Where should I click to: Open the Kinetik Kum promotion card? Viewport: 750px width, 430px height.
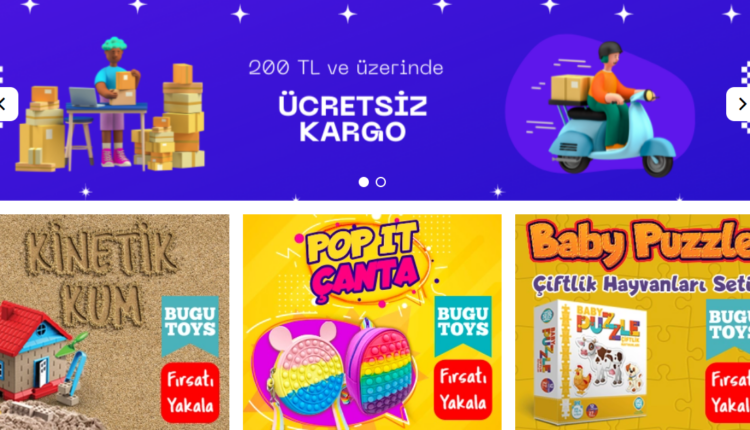(113, 322)
